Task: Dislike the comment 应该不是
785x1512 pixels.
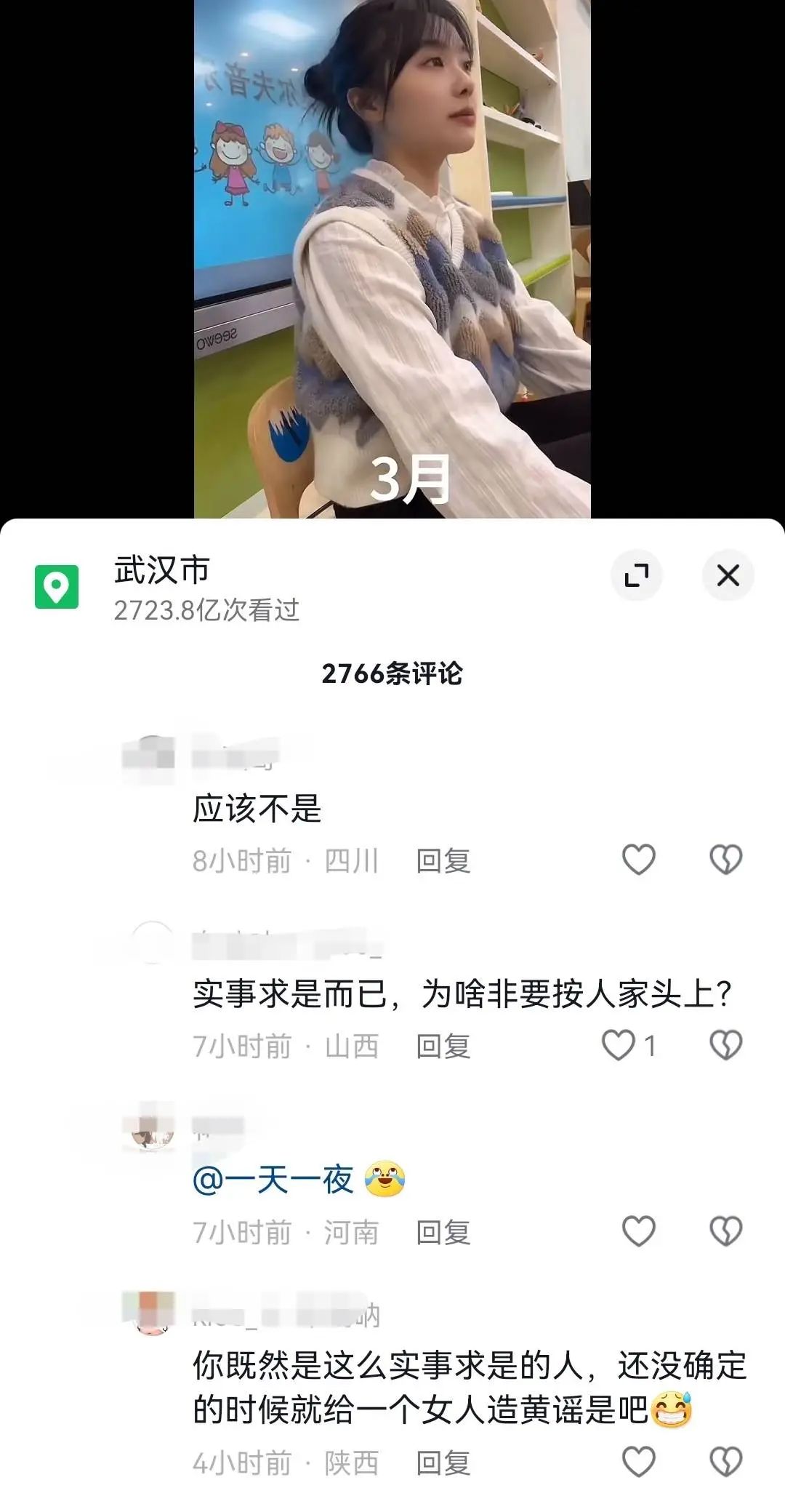Action: click(x=725, y=860)
